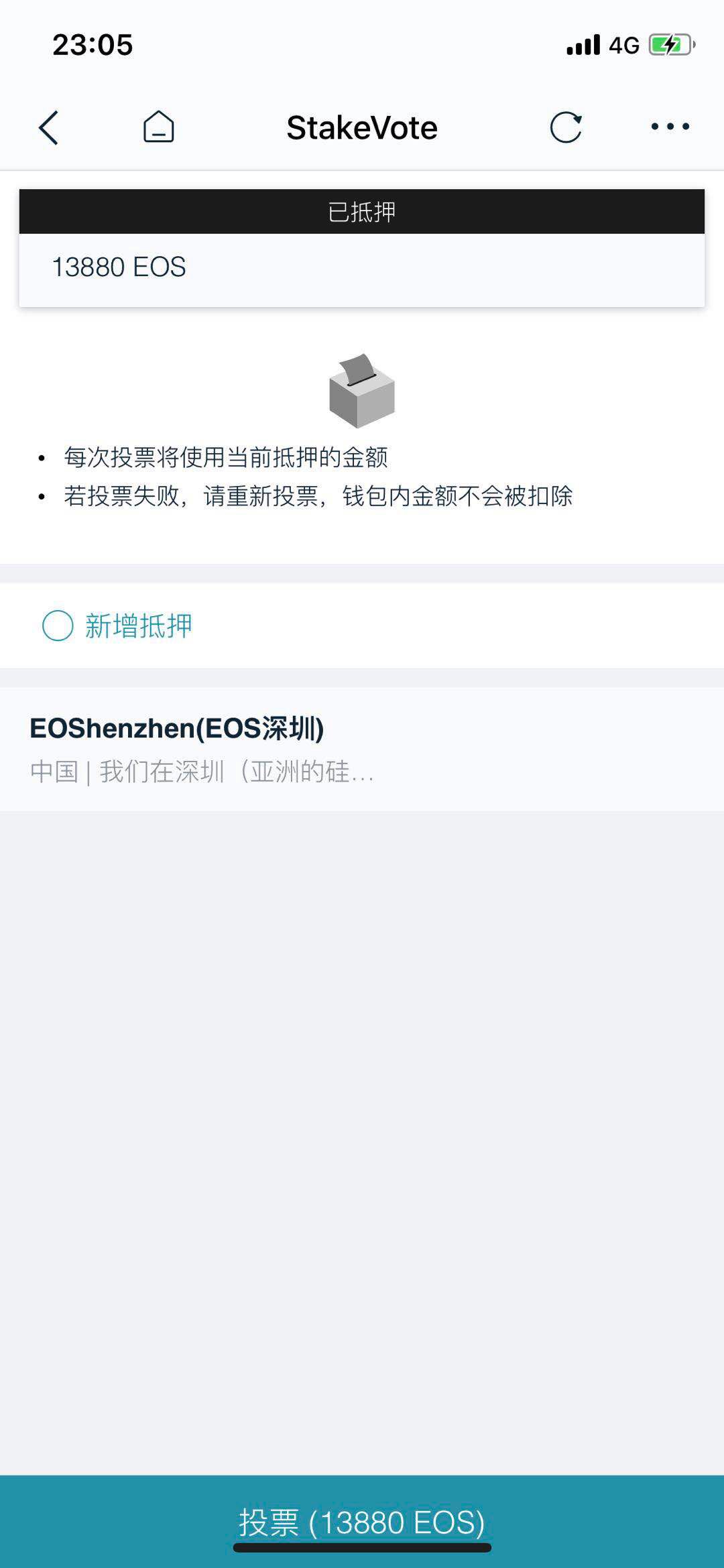The image size is (724, 1568).
Task: Open the home screen via house icon
Action: coord(158,126)
